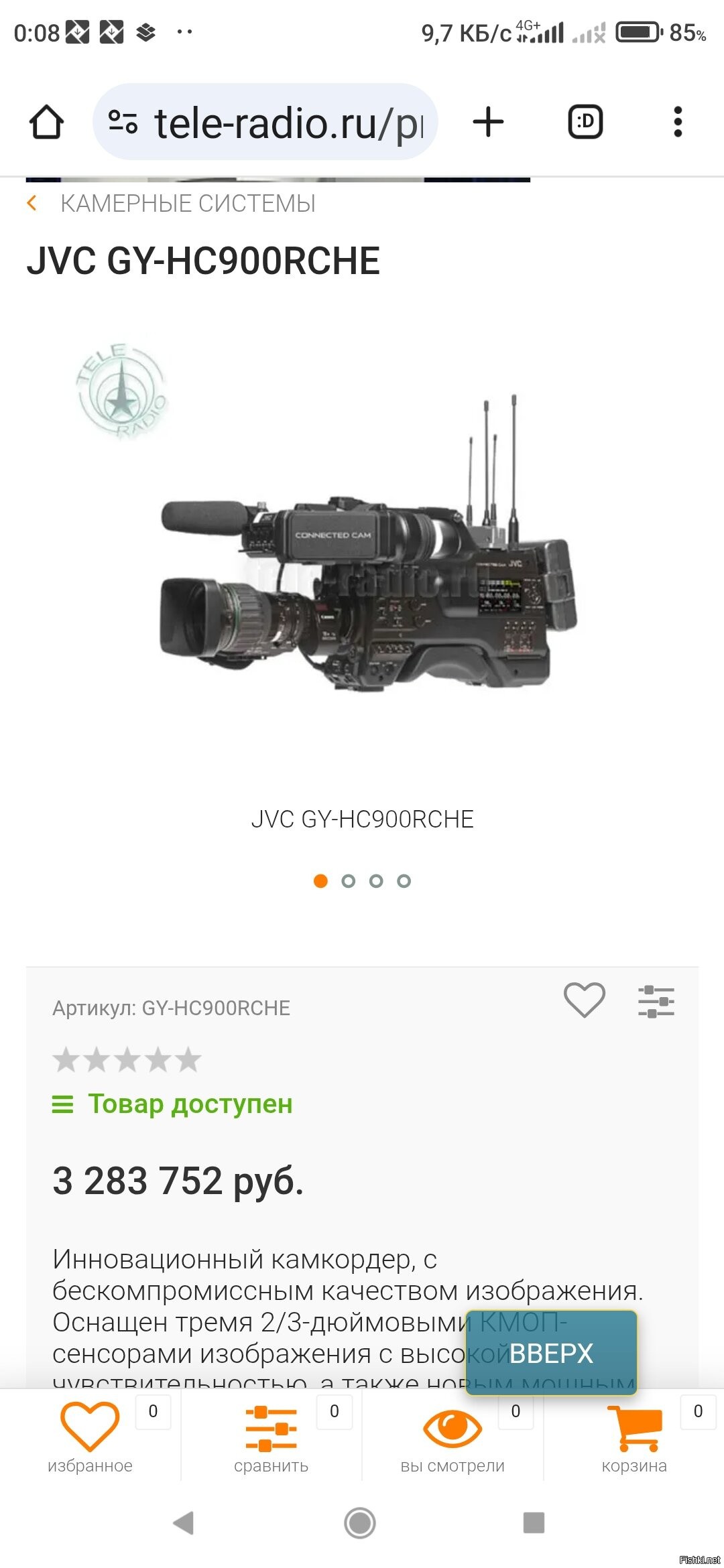
Task: Open the tab switcher
Action: (585, 123)
